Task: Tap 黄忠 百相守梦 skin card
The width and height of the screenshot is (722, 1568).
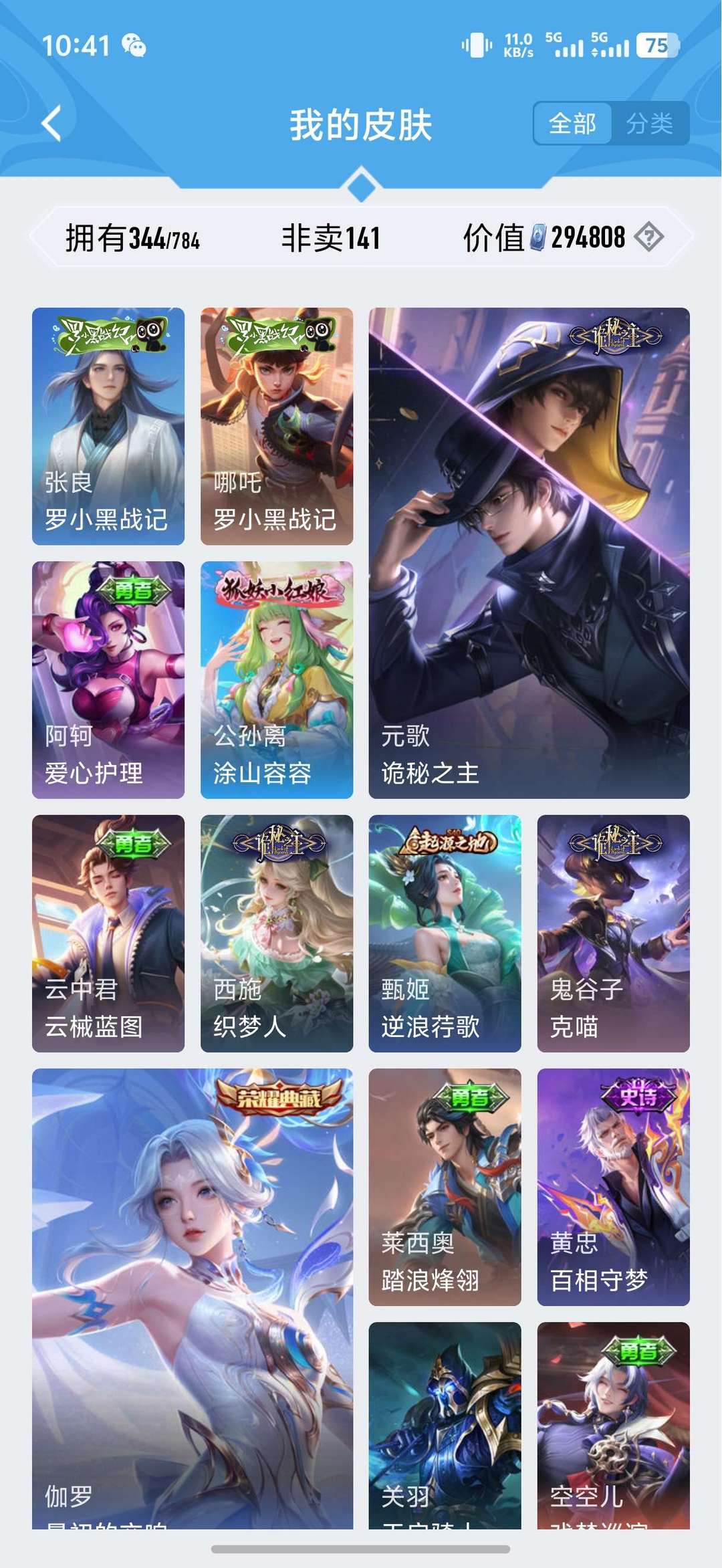Action: [x=613, y=1187]
